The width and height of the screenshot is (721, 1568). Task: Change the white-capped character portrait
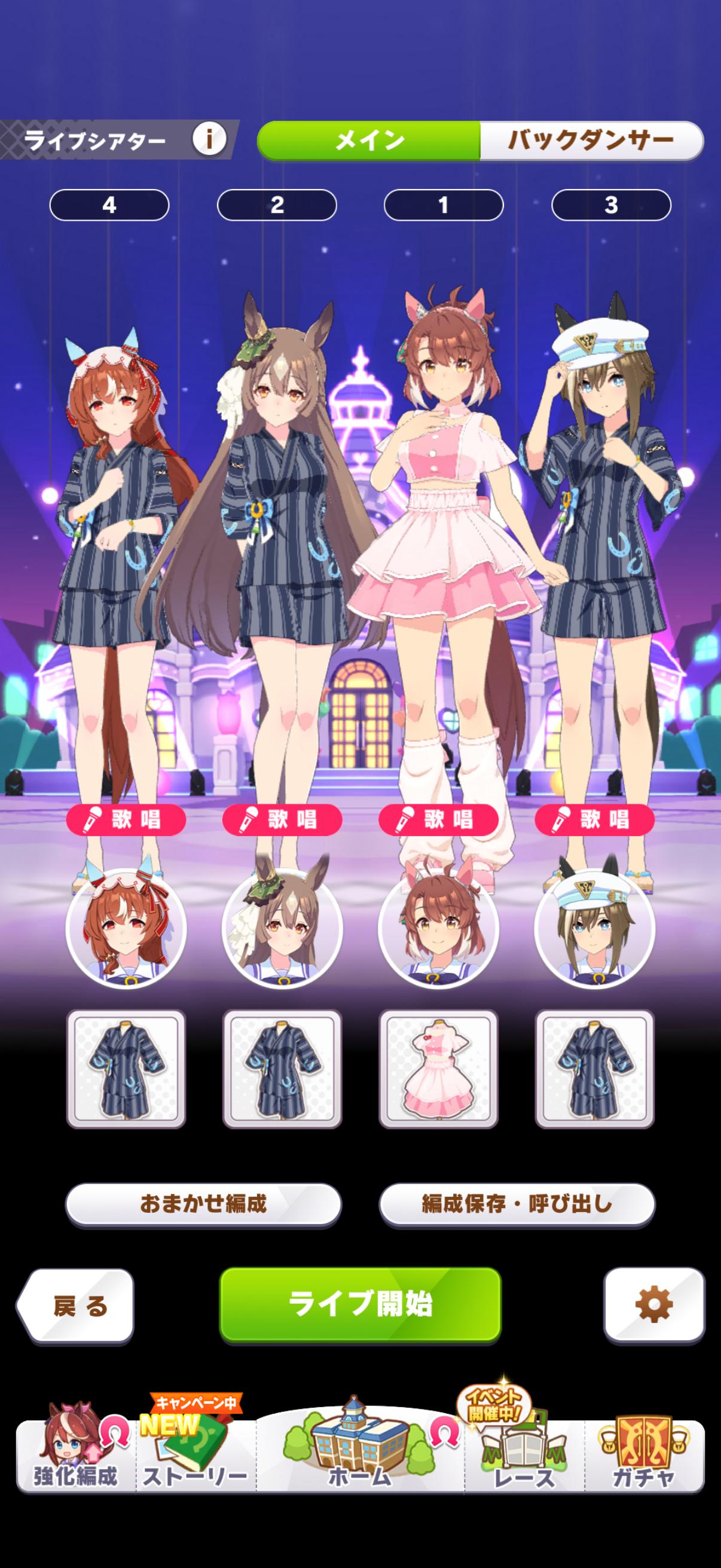coord(594,928)
